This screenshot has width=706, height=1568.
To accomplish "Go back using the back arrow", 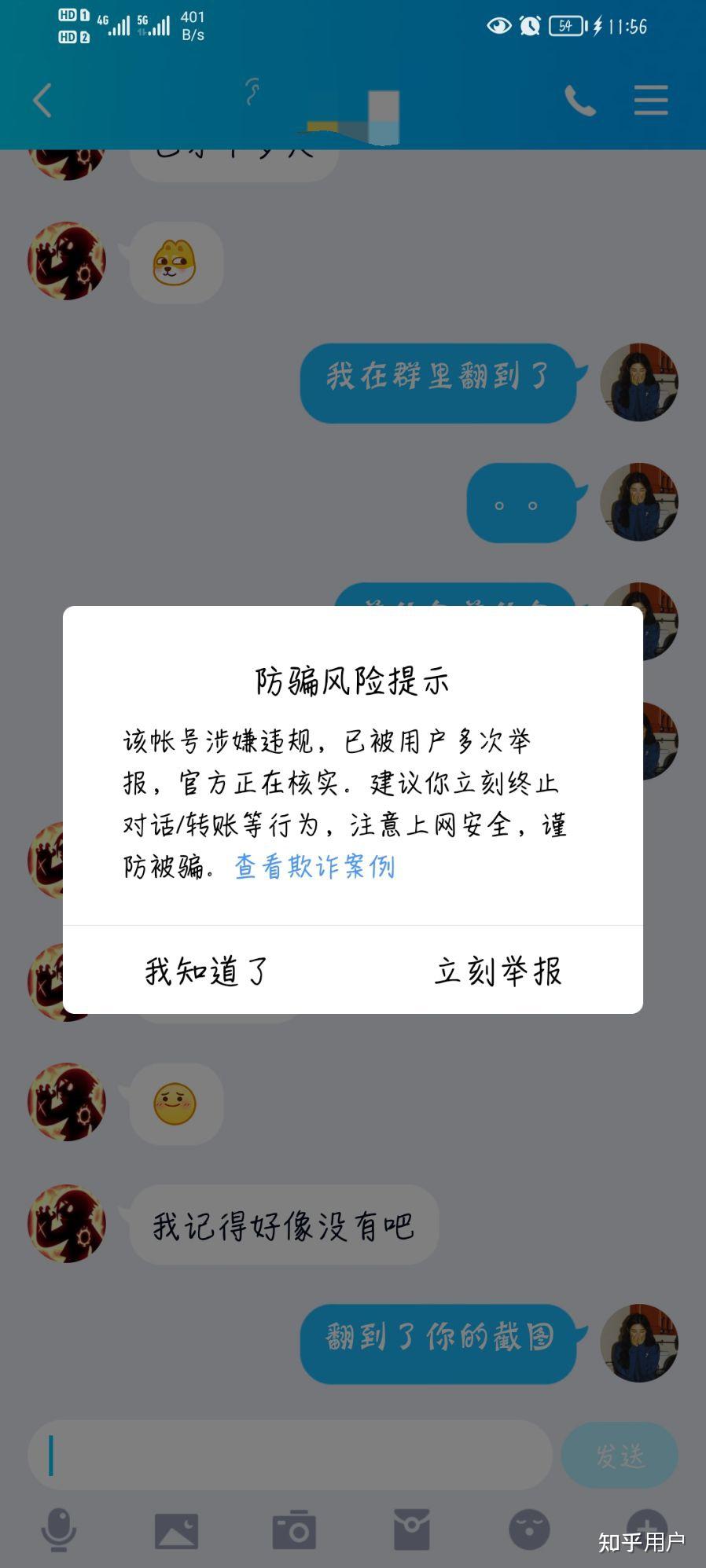I will click(43, 101).
